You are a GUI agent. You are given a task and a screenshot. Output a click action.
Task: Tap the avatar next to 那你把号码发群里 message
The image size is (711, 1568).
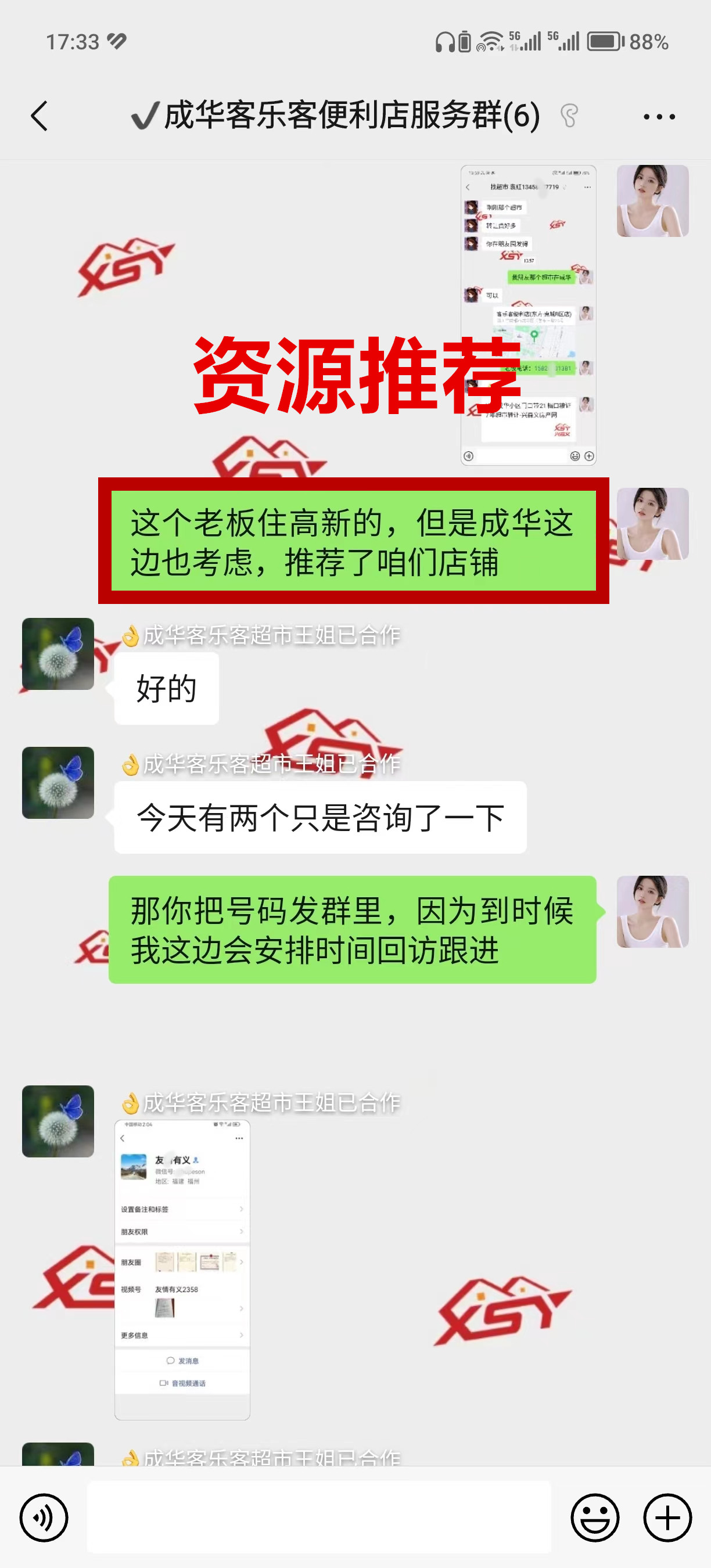coord(652,911)
